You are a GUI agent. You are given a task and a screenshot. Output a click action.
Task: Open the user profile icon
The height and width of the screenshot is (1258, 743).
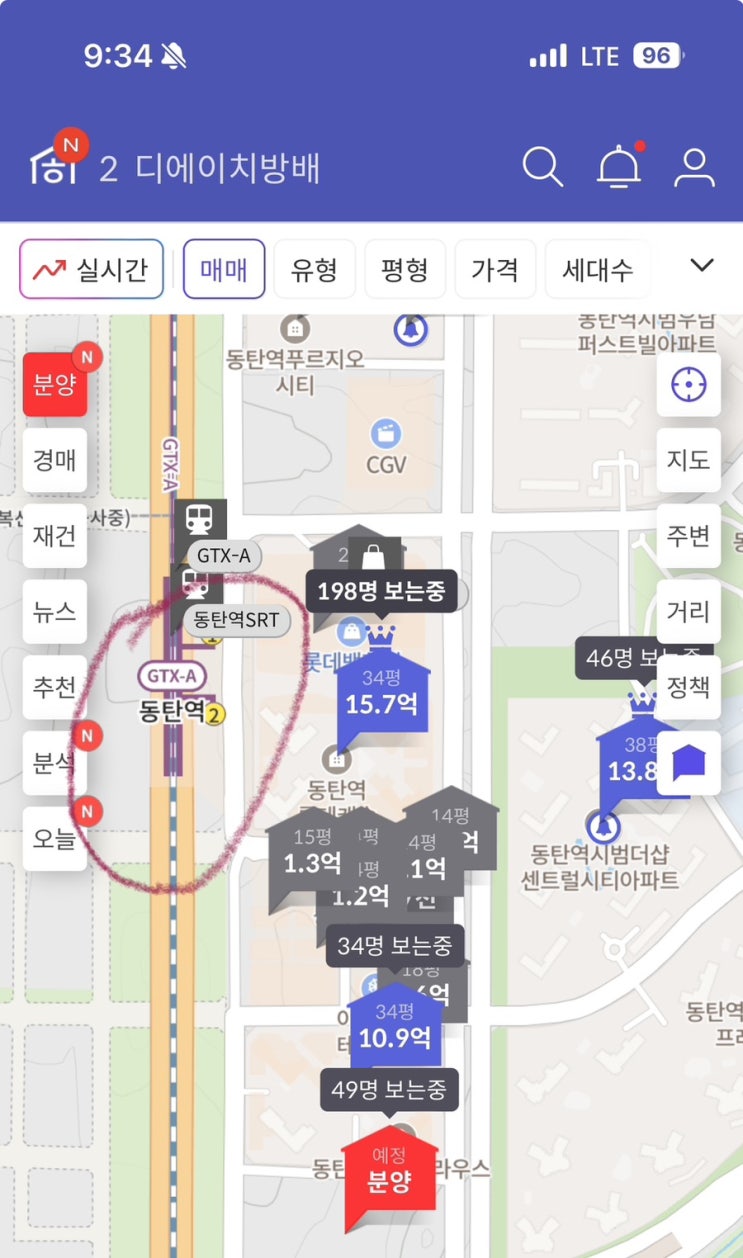[x=694, y=167]
